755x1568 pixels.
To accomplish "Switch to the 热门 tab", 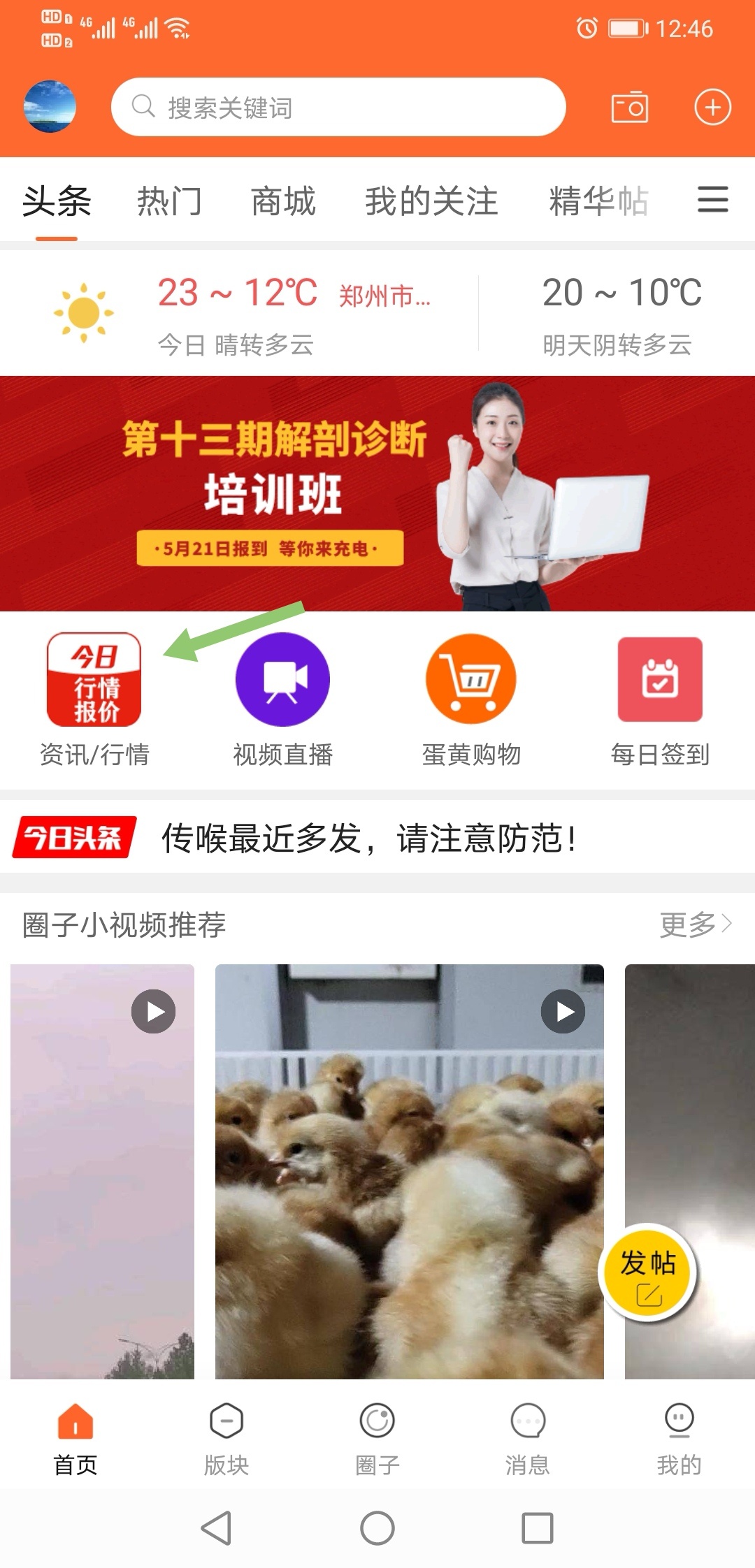I will click(x=169, y=201).
